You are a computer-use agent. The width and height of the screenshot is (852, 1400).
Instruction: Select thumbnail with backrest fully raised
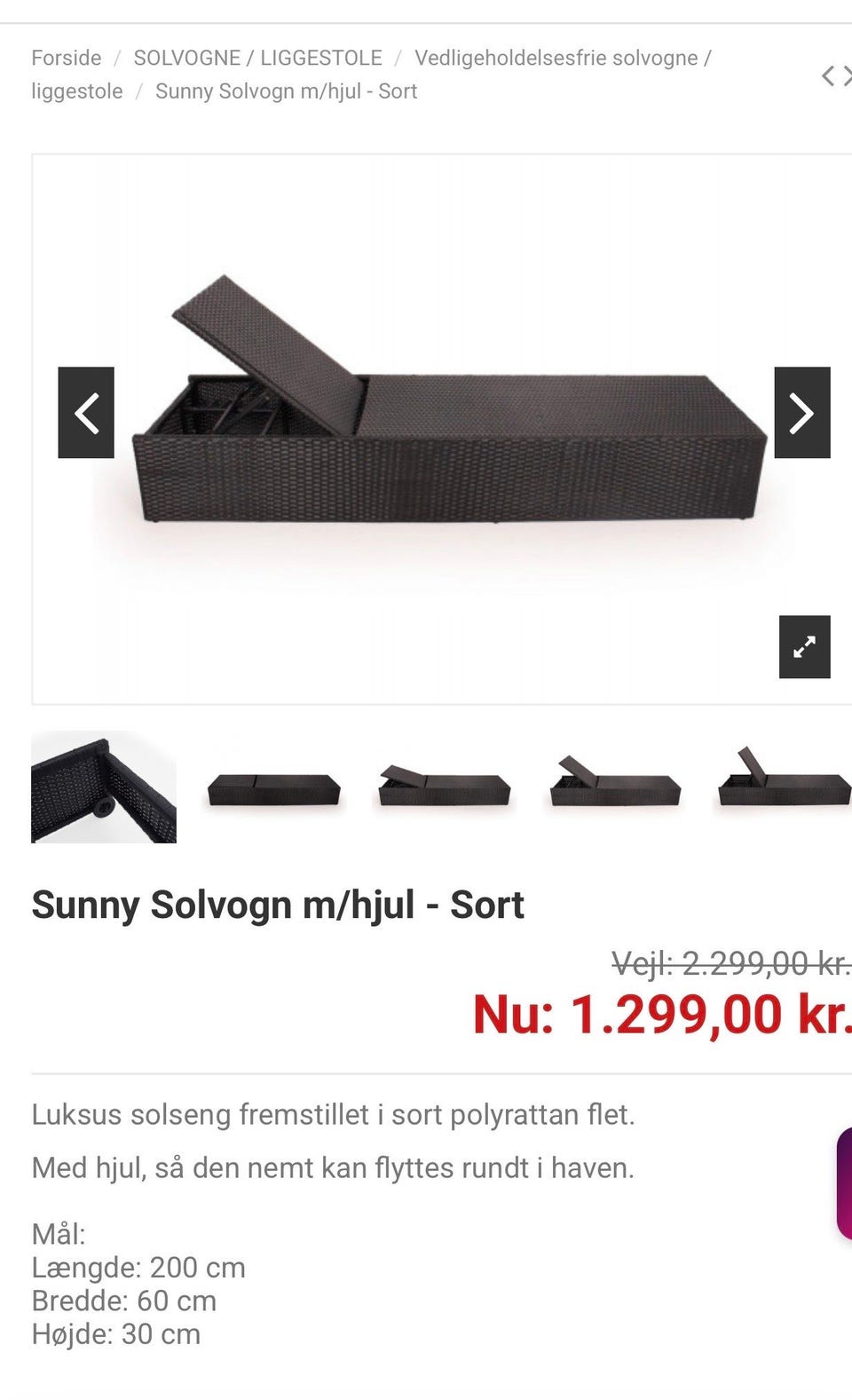pos(785,778)
